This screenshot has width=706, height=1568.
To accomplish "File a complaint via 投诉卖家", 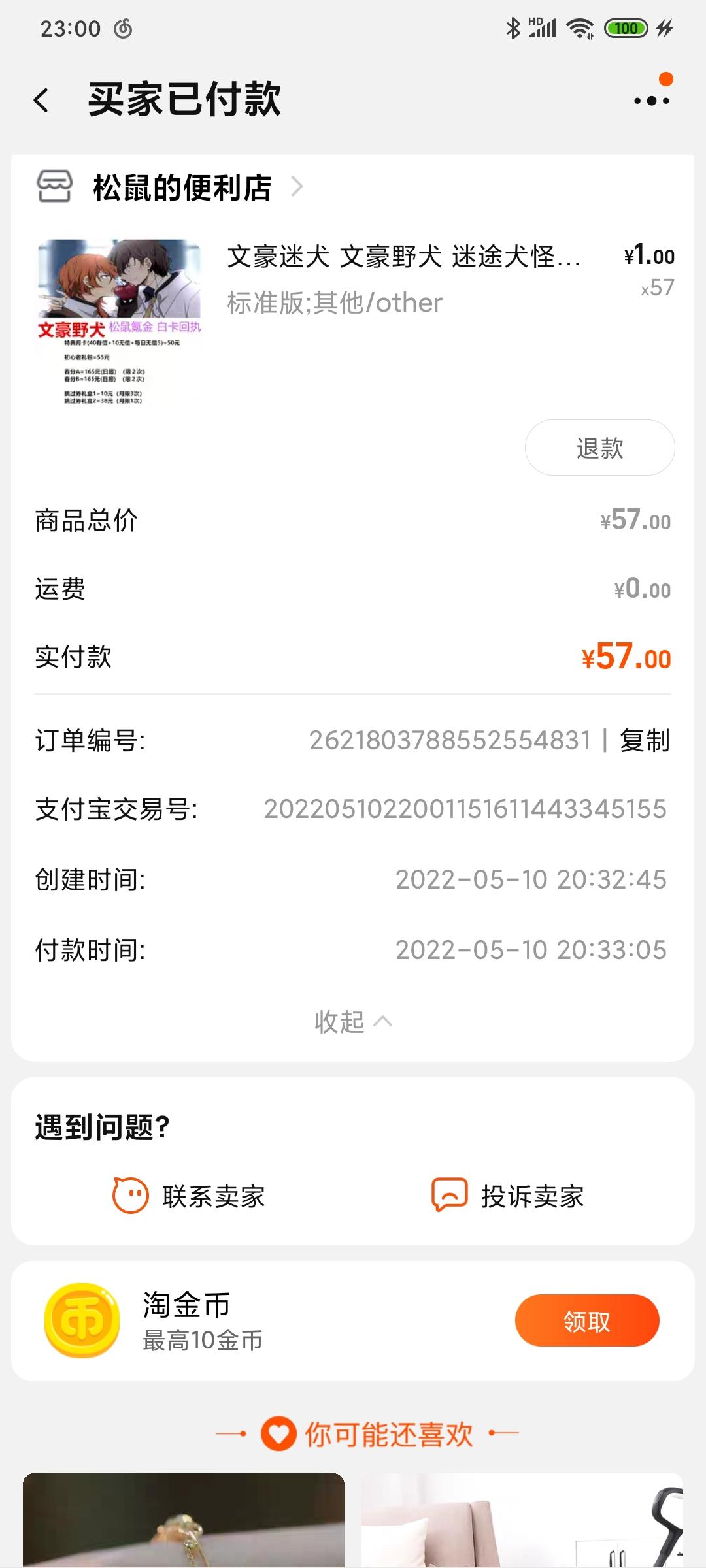I will [x=508, y=1196].
